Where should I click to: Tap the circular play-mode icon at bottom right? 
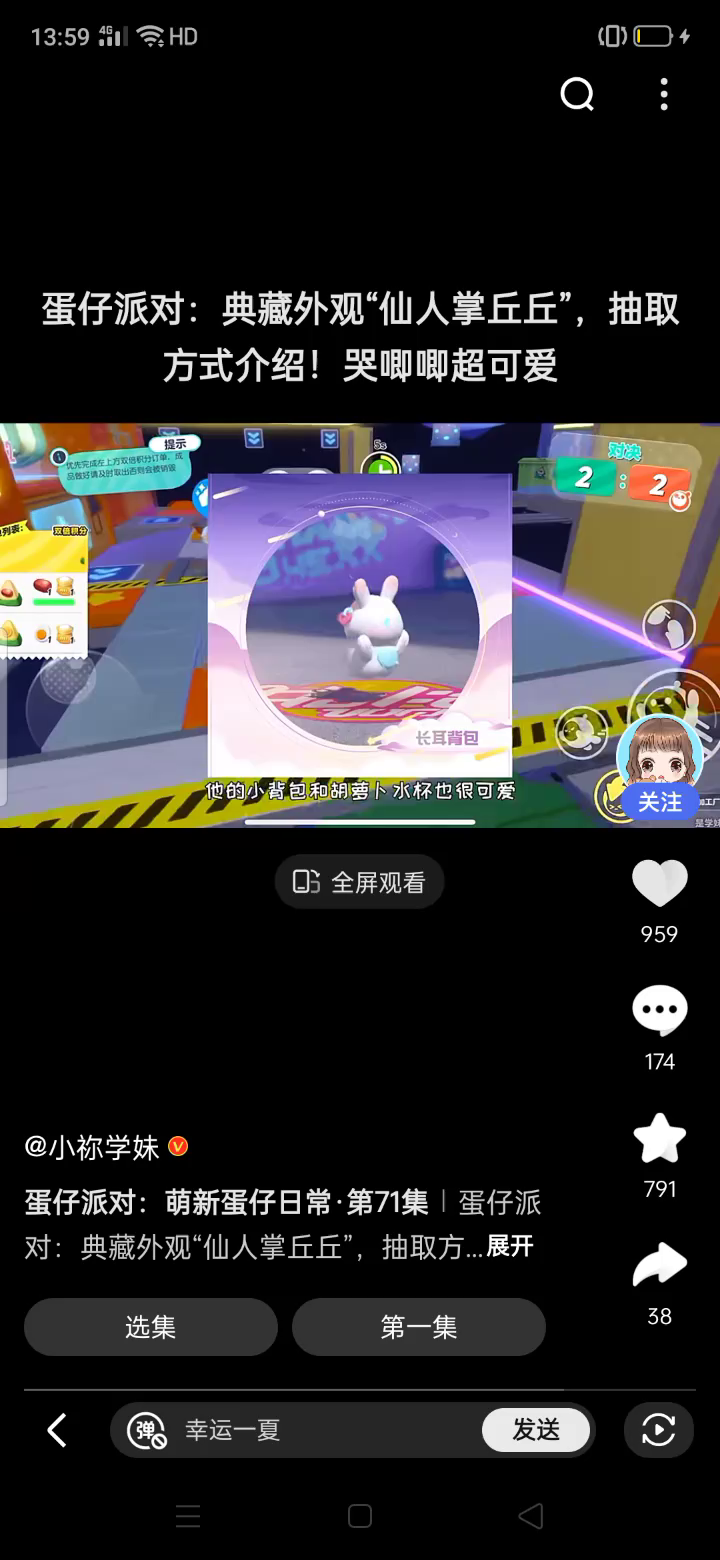pos(658,1430)
